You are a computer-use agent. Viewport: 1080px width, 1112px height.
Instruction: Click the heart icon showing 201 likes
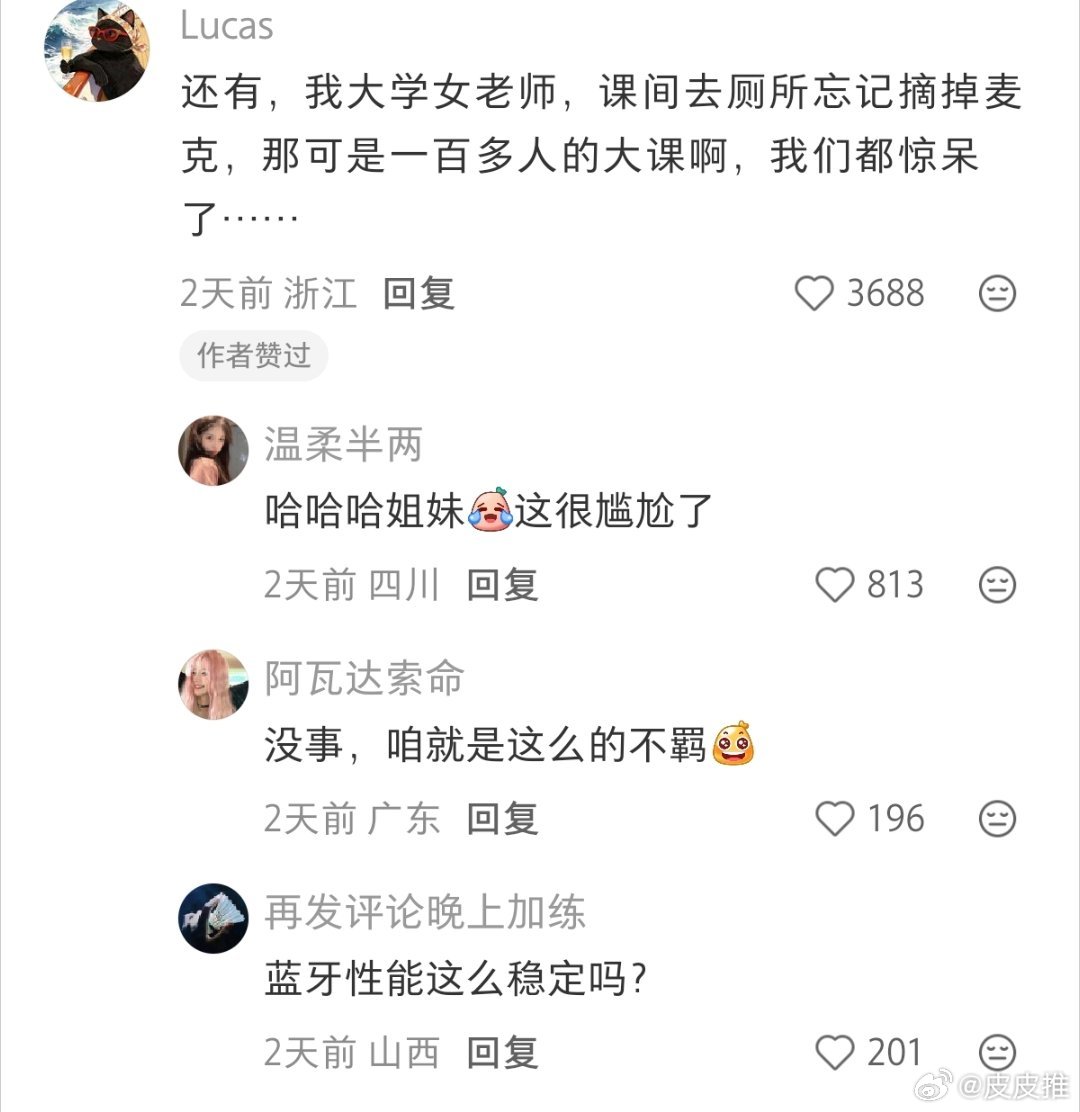(833, 1052)
